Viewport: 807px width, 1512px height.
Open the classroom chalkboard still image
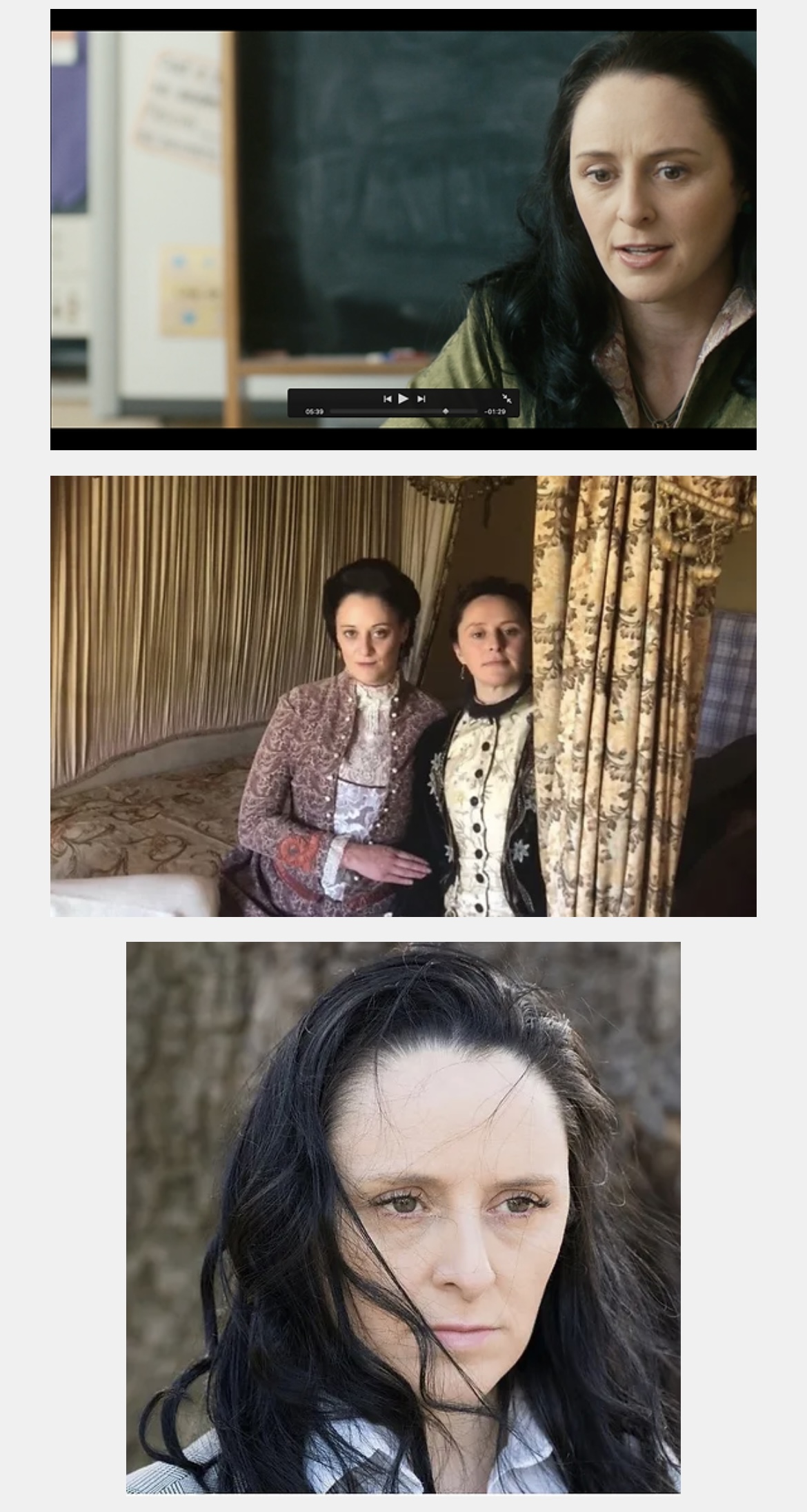(403, 229)
